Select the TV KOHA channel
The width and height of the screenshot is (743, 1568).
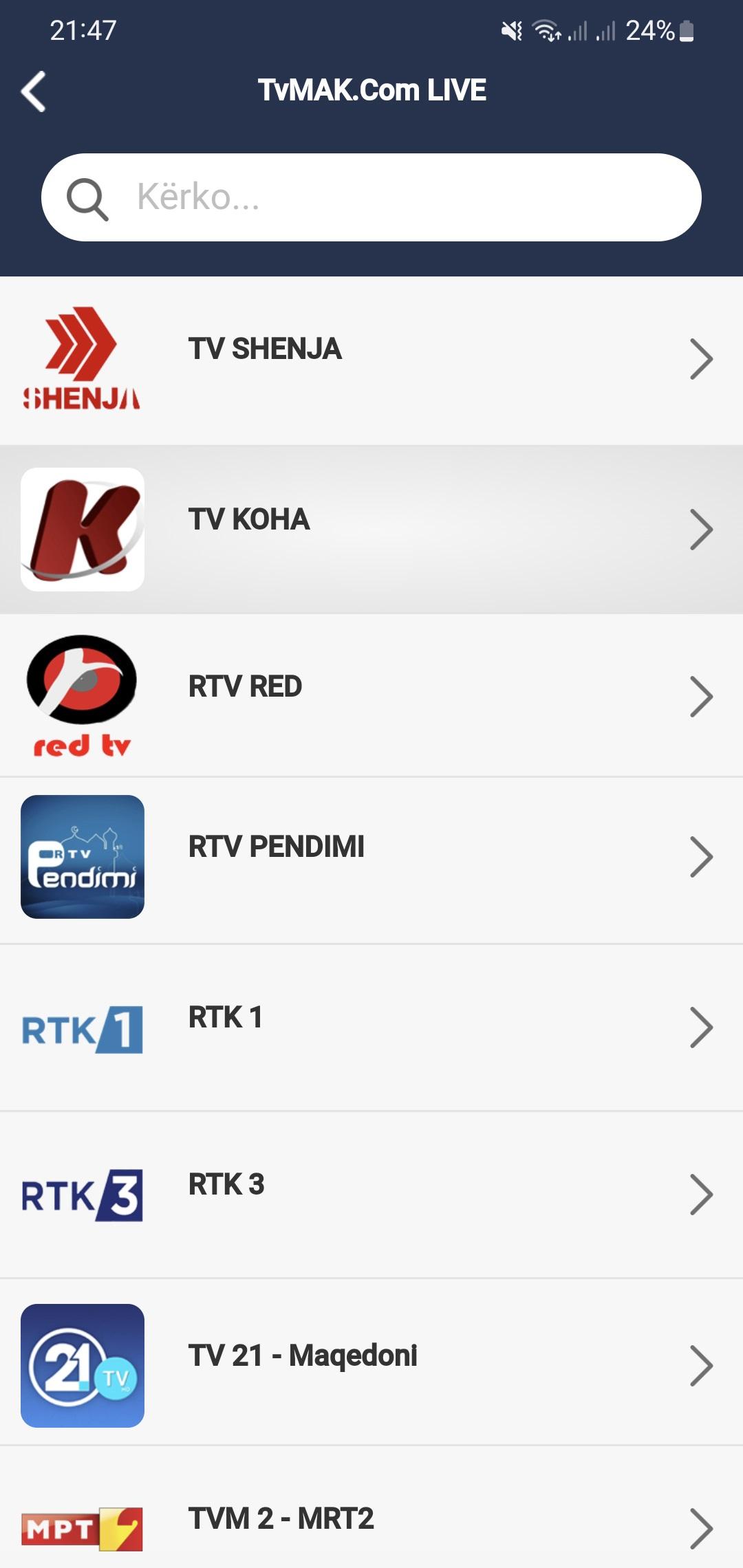point(371,530)
